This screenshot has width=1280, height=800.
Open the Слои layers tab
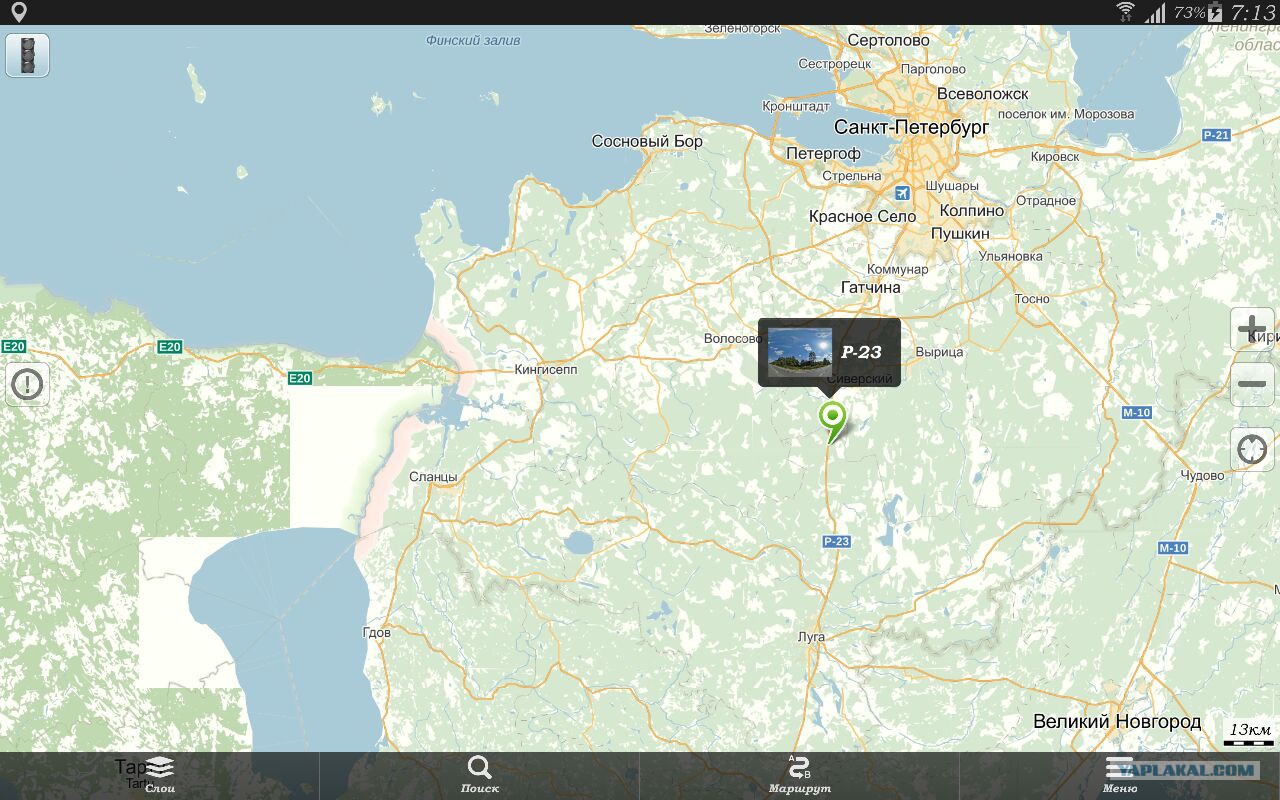point(160,776)
